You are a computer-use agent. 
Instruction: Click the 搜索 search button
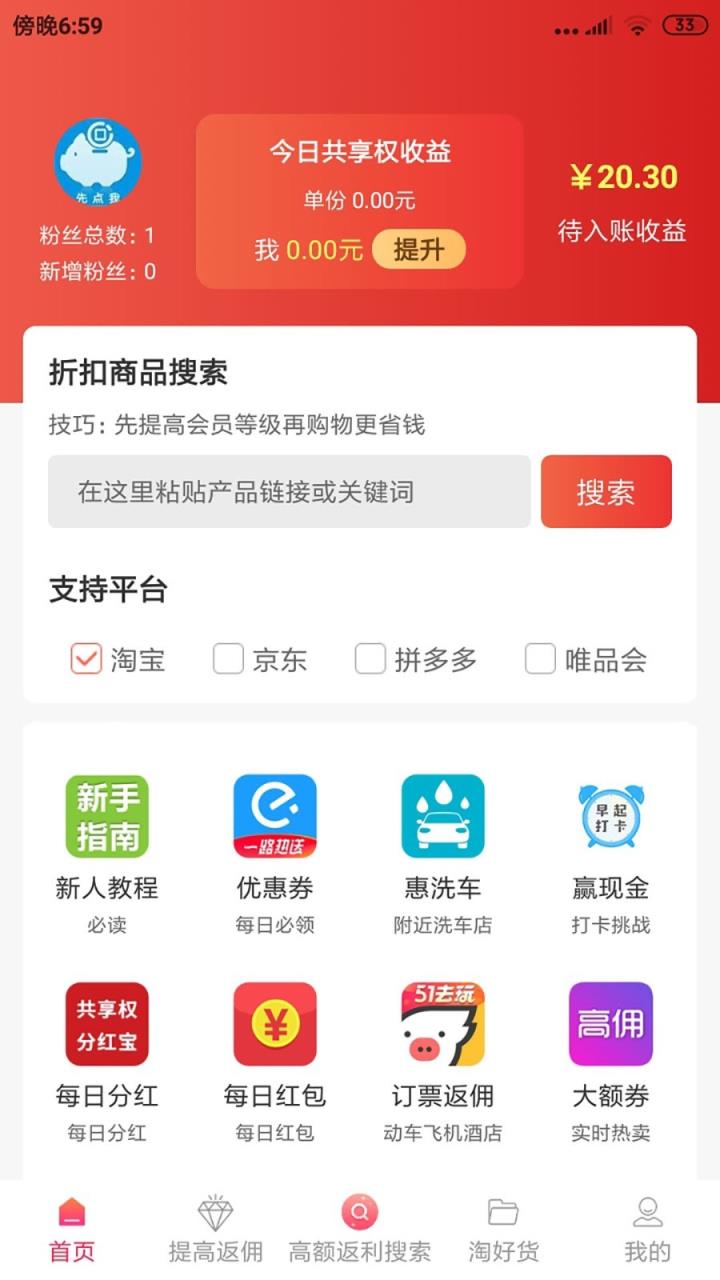[606, 491]
